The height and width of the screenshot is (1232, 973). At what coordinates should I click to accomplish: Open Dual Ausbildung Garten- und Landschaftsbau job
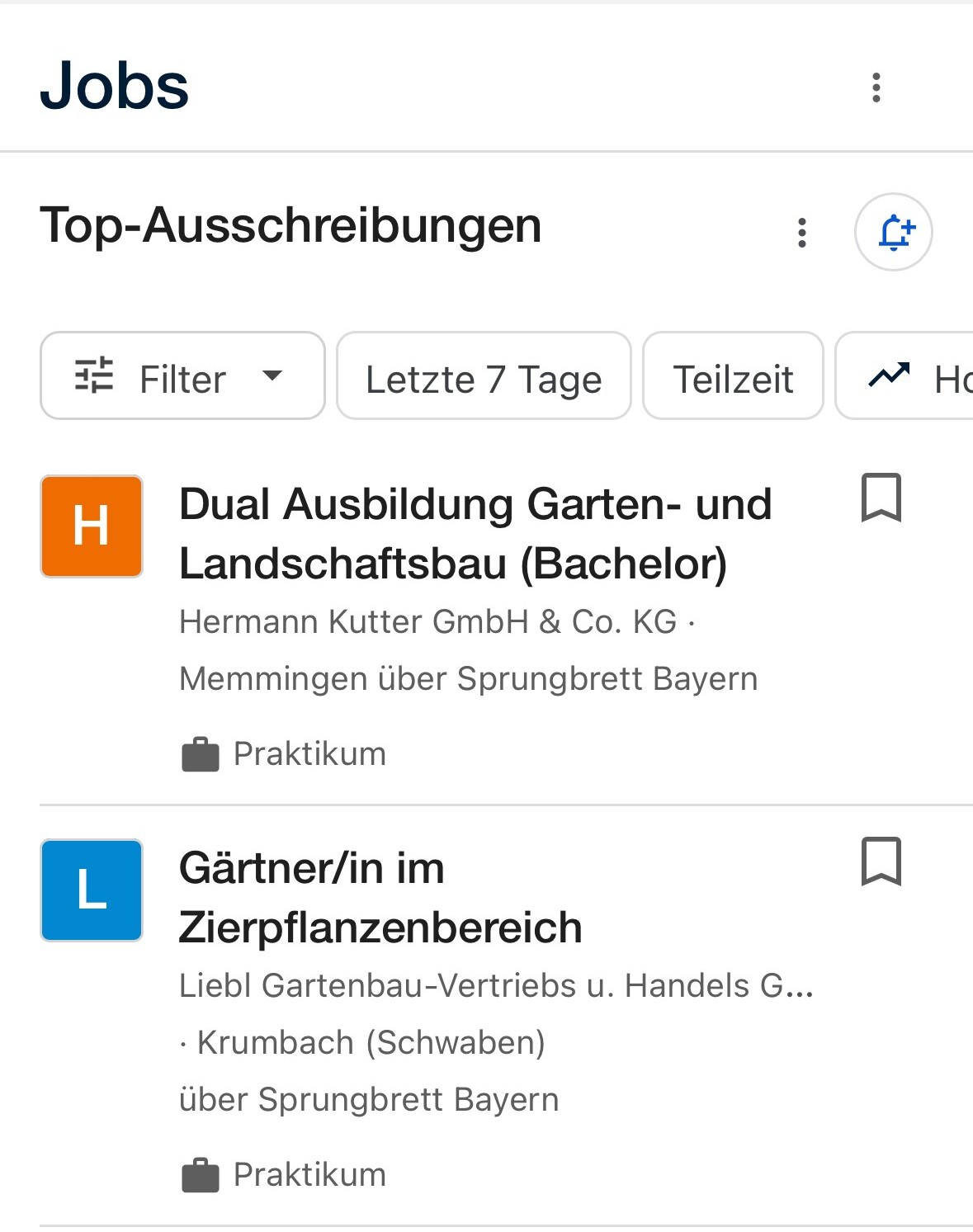[x=475, y=534]
